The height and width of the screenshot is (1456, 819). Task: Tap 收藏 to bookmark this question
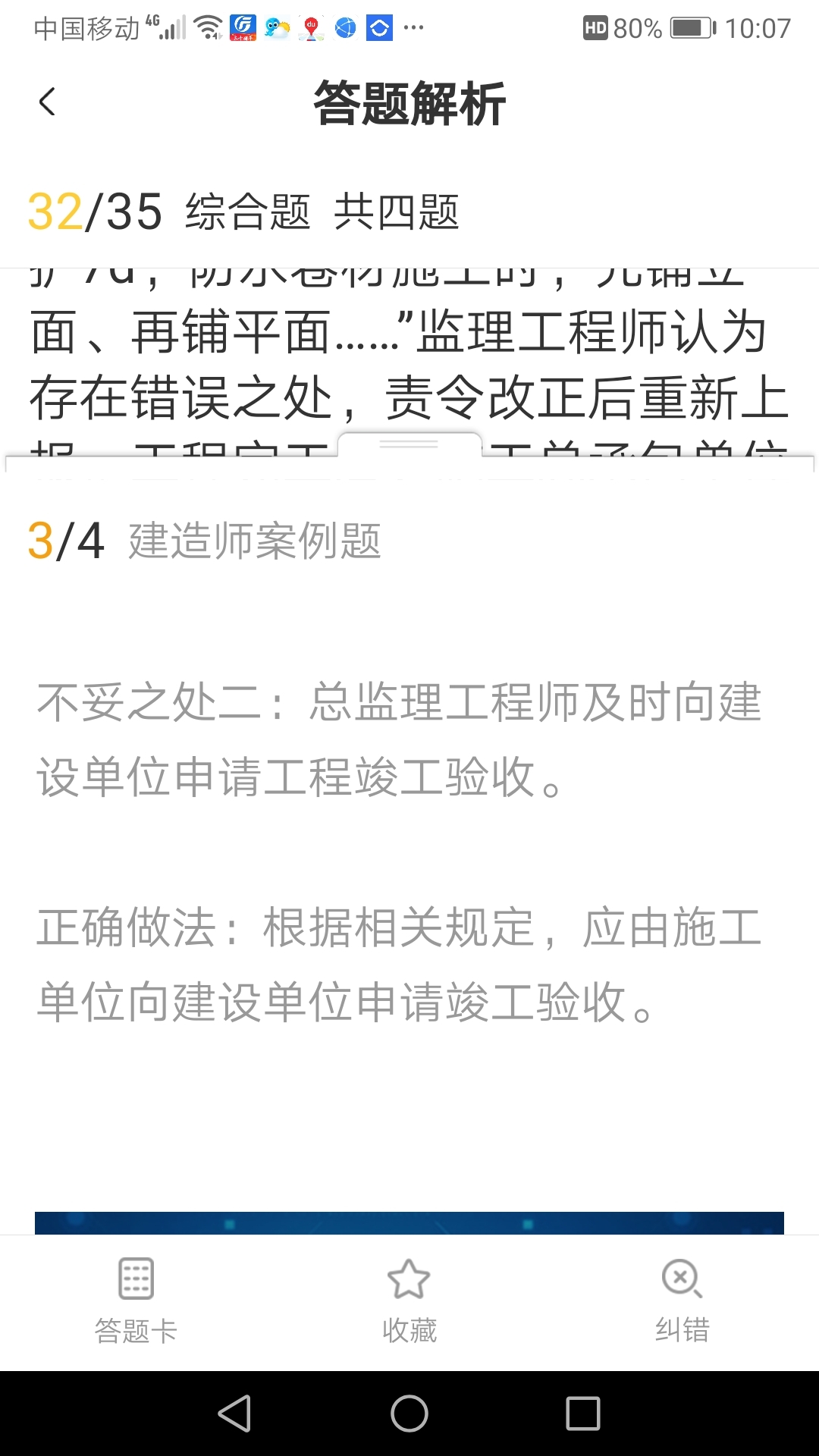pyautogui.click(x=409, y=1300)
